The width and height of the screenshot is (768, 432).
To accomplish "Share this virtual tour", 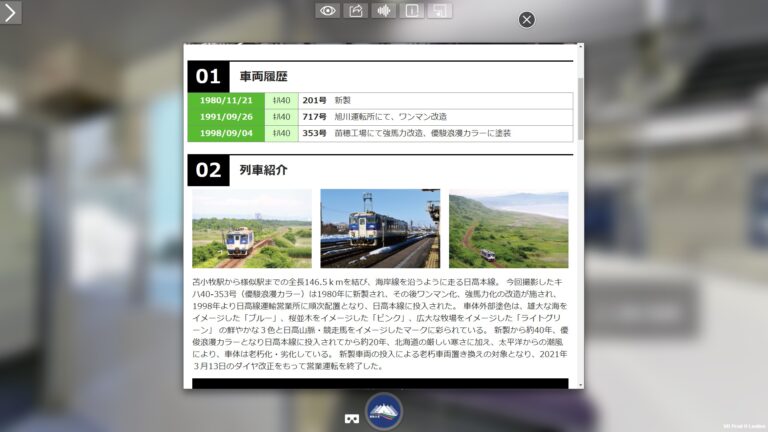I will click(355, 10).
